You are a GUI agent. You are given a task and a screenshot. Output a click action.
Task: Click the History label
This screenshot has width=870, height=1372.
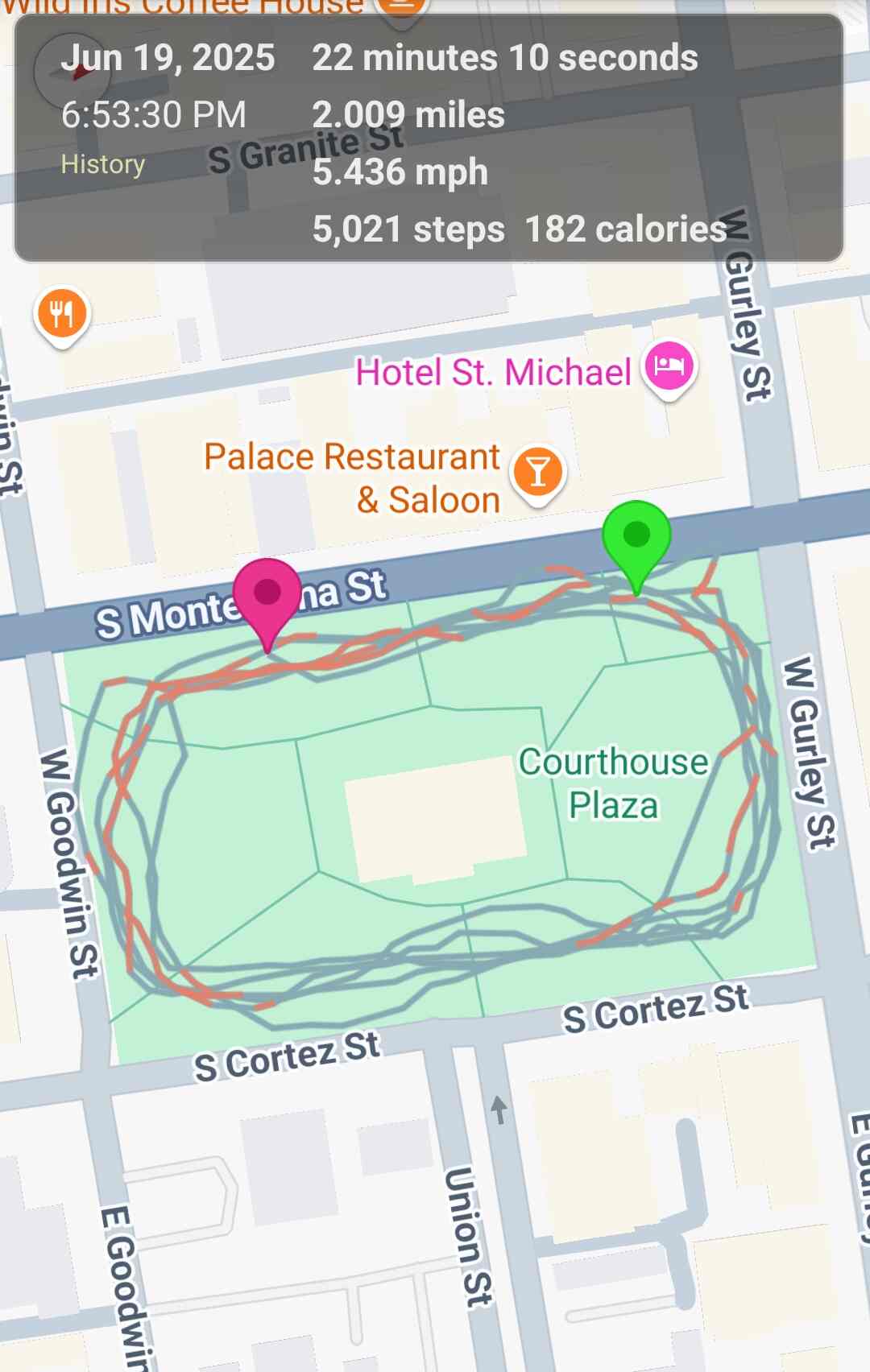click(103, 163)
